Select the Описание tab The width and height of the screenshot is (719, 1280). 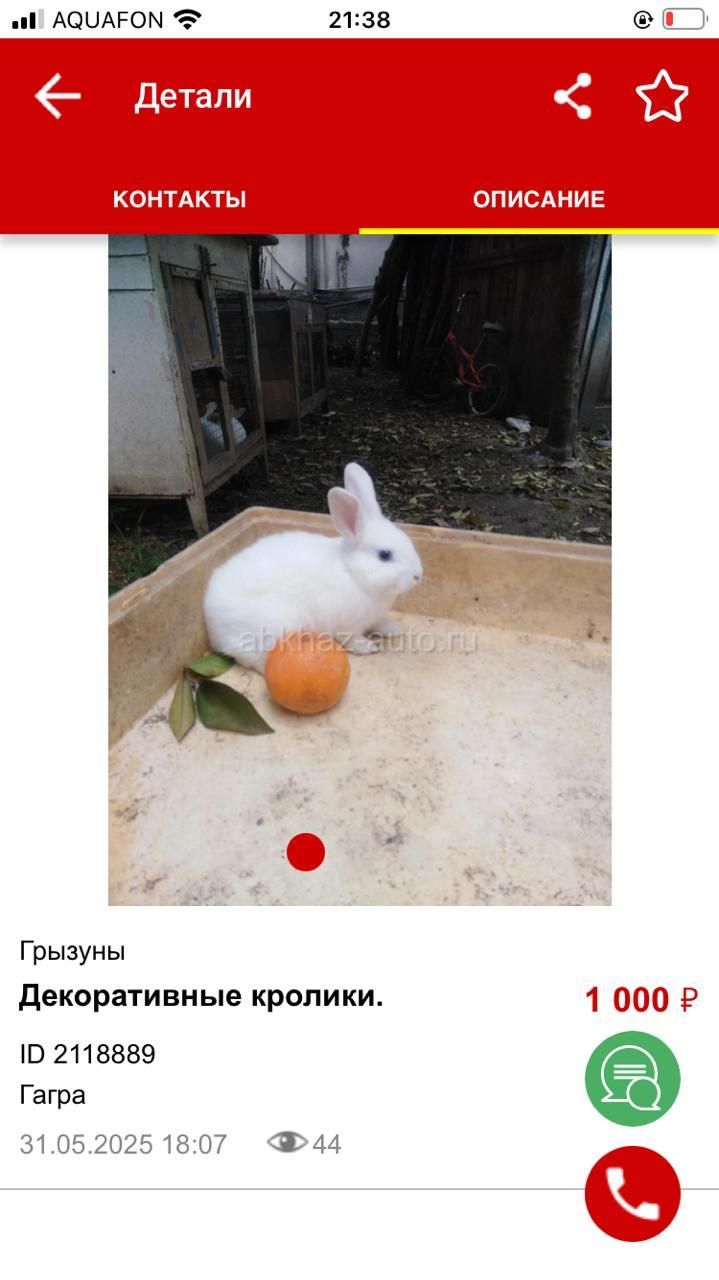539,199
